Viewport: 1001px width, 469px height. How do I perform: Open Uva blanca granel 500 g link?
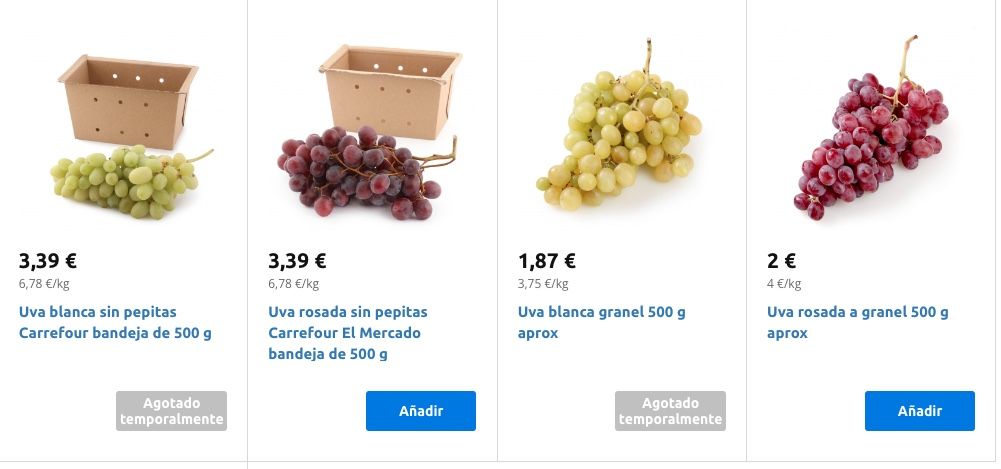(x=601, y=322)
